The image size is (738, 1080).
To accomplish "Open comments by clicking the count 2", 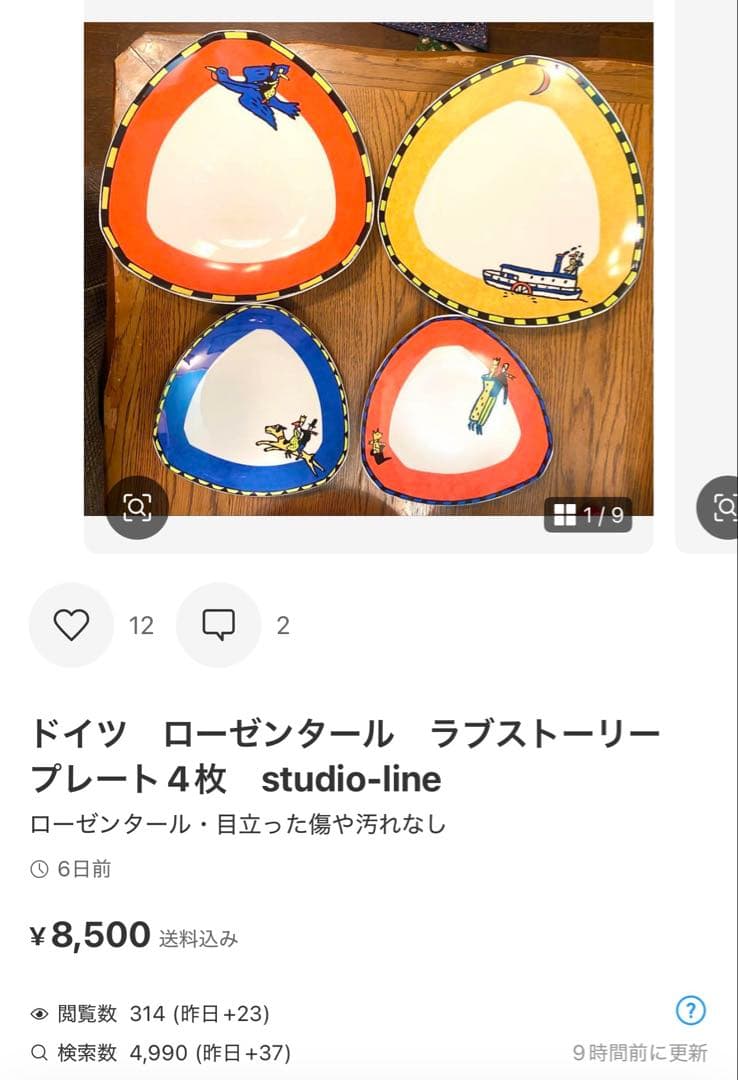I will (x=284, y=625).
